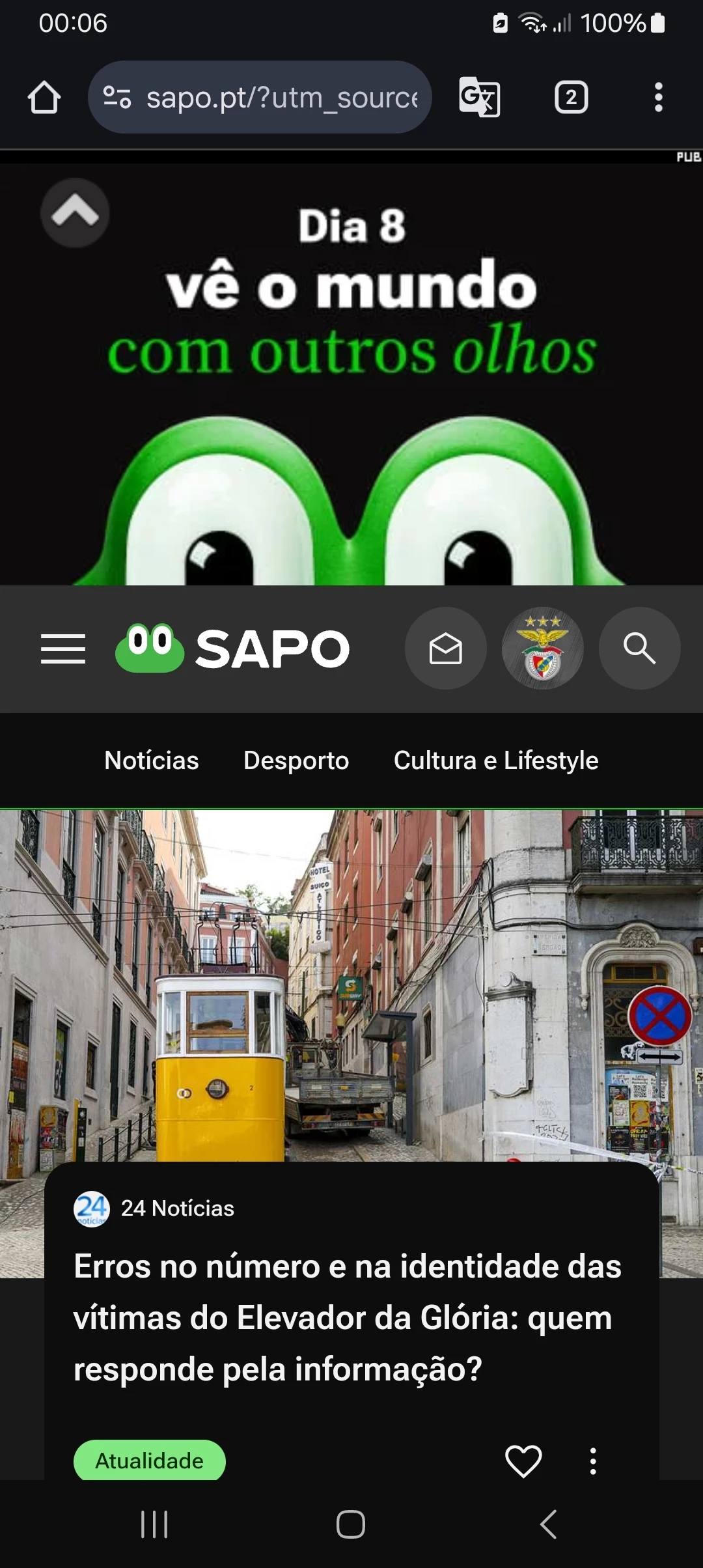Collapse the banner with the up chevron
The width and height of the screenshot is (703, 1568).
coord(75,213)
